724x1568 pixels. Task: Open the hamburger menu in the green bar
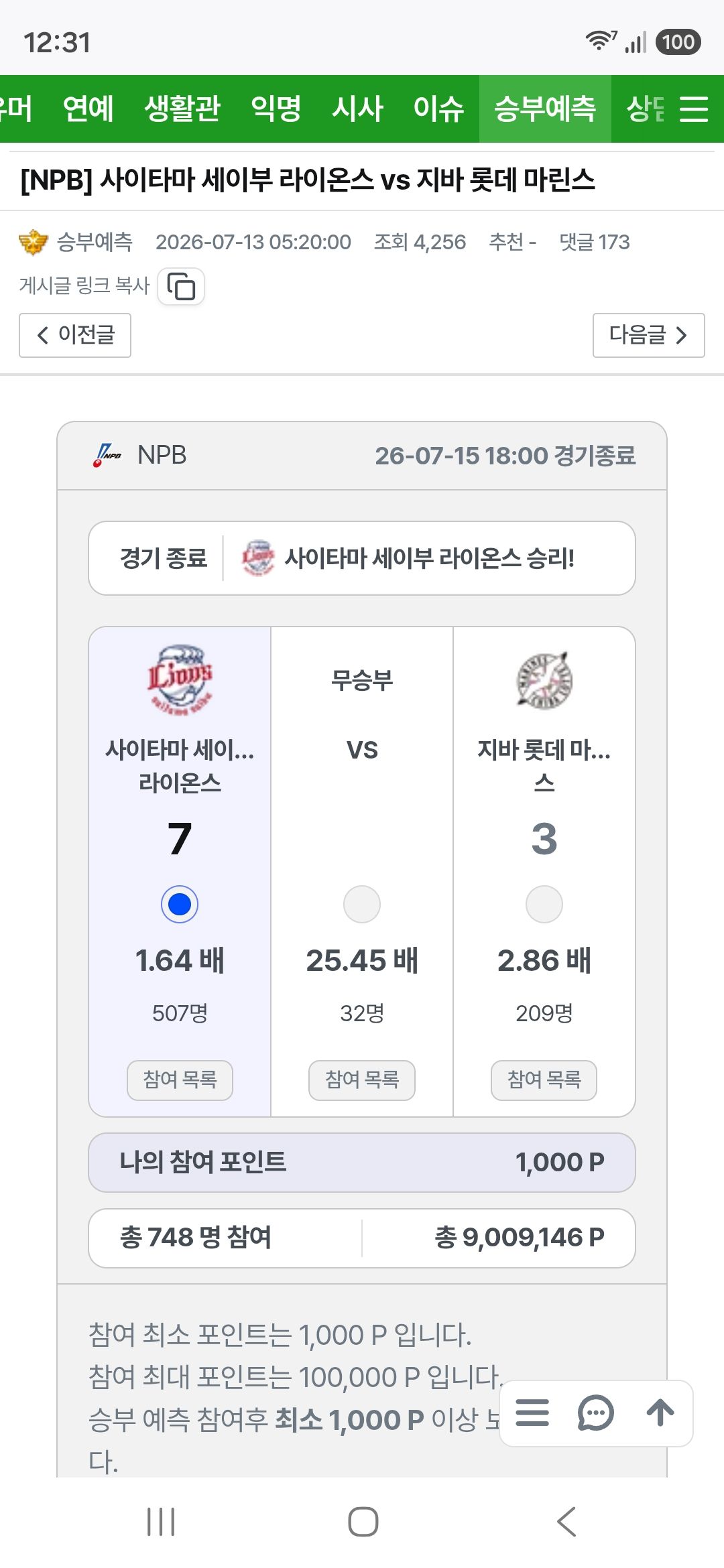click(694, 109)
